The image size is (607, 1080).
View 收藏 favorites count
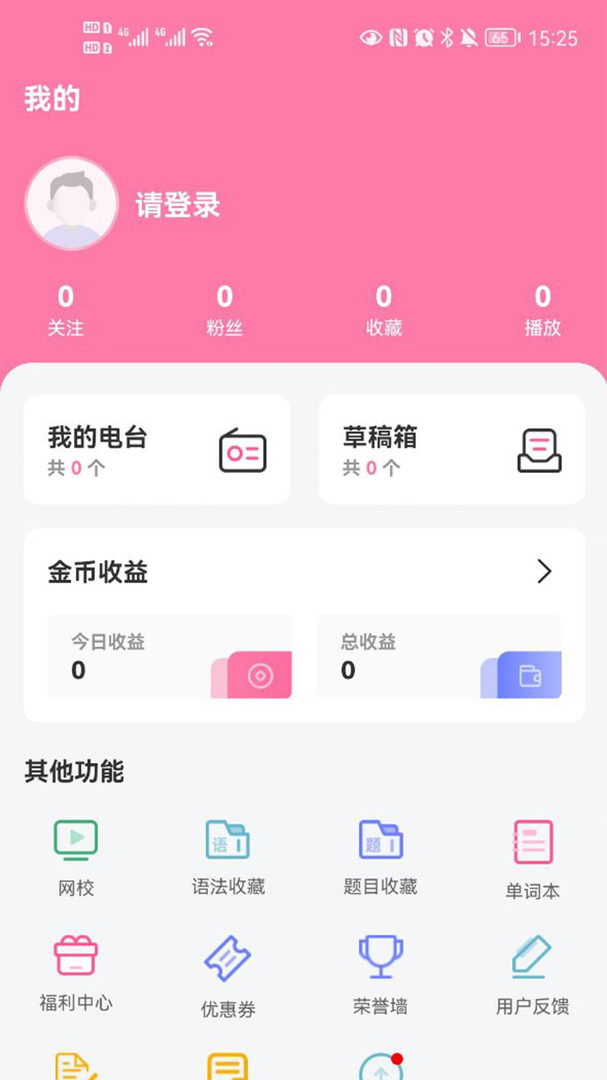383,310
